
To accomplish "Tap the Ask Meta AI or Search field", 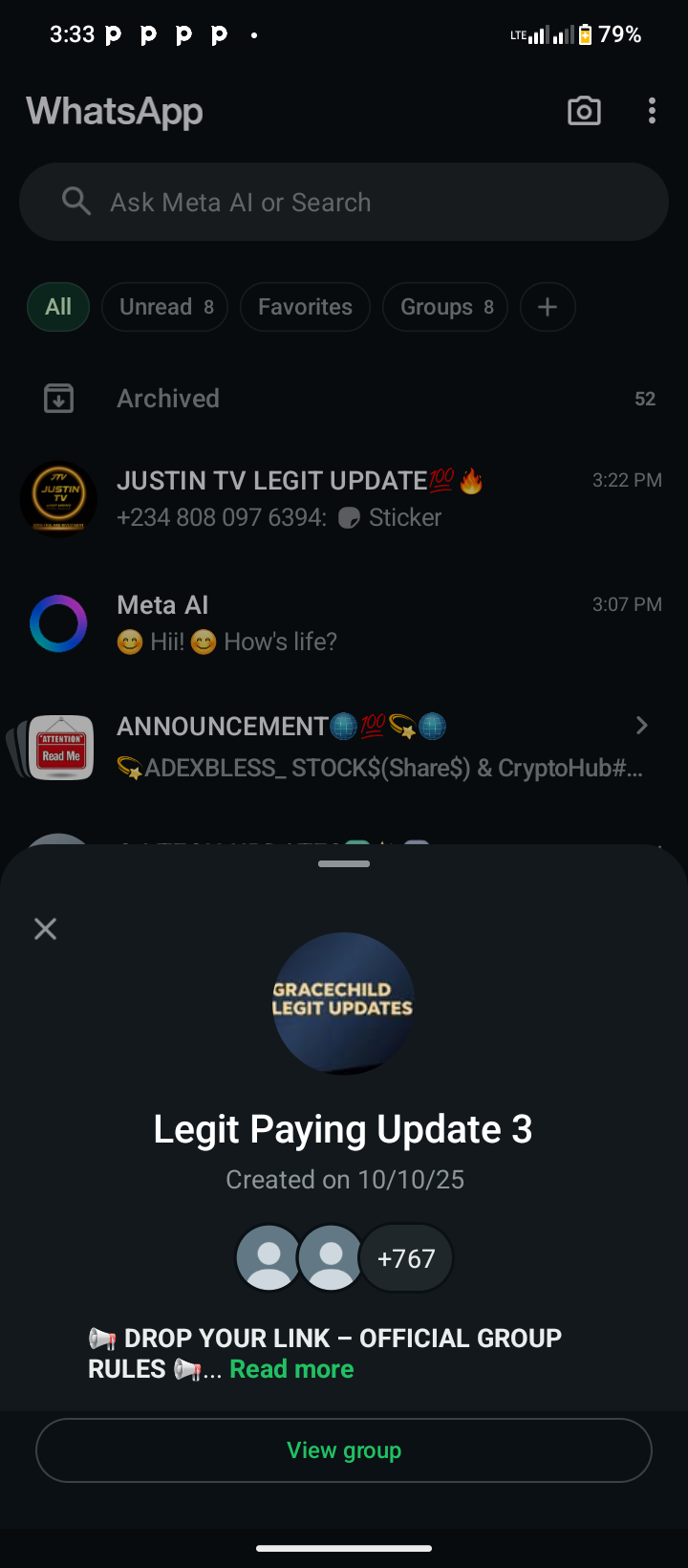I will click(344, 202).
